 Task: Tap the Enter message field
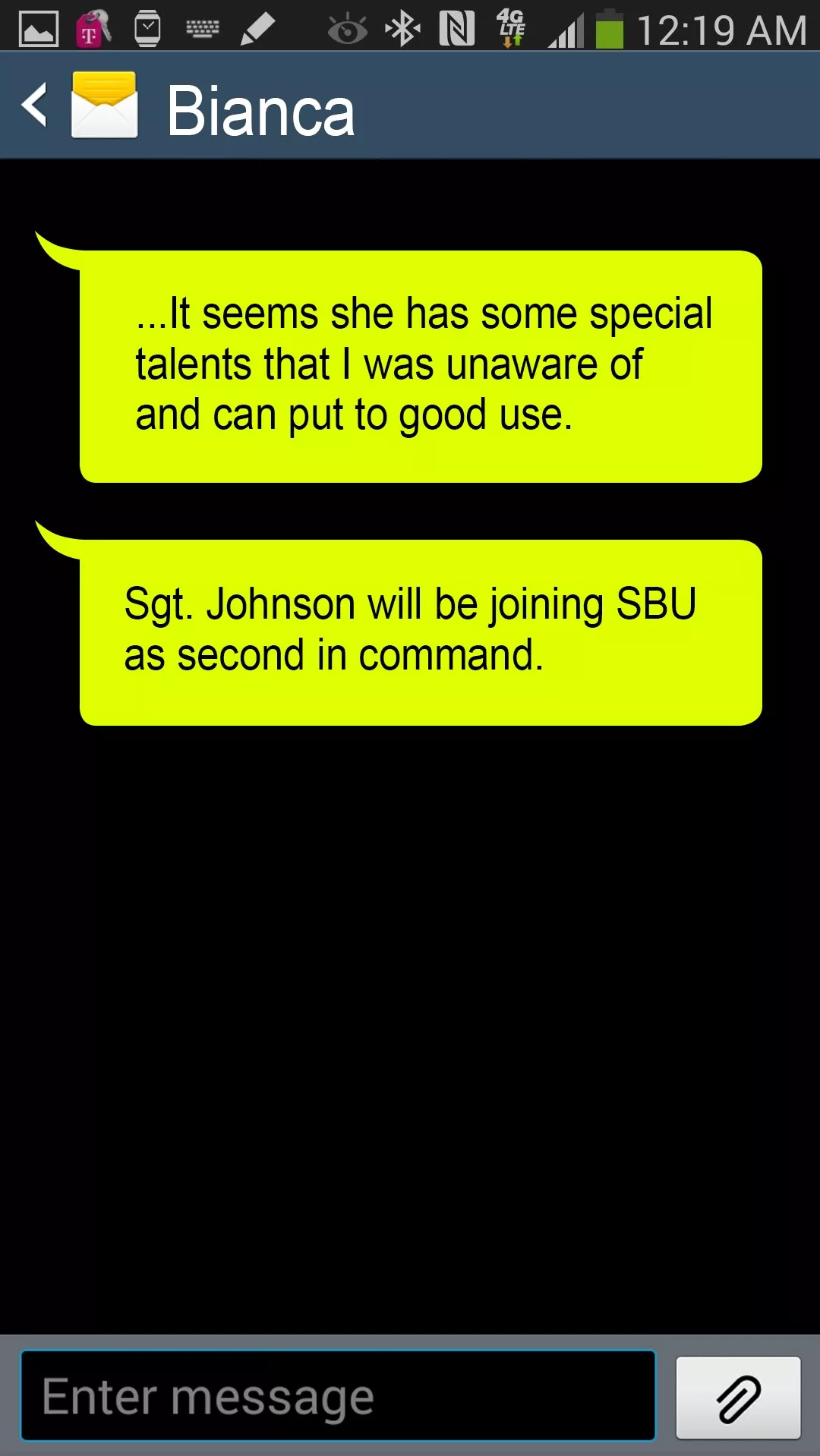pyautogui.click(x=338, y=1395)
